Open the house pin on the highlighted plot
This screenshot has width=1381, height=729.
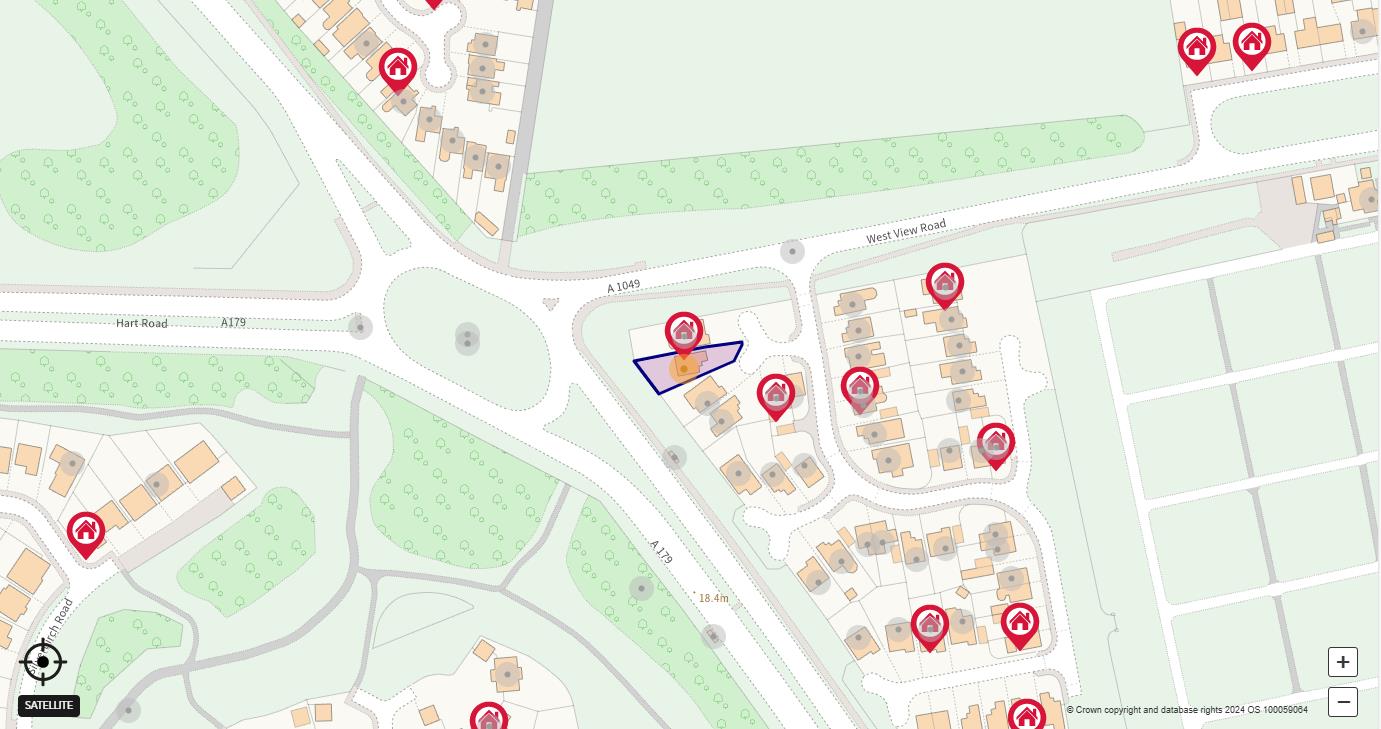pos(684,333)
